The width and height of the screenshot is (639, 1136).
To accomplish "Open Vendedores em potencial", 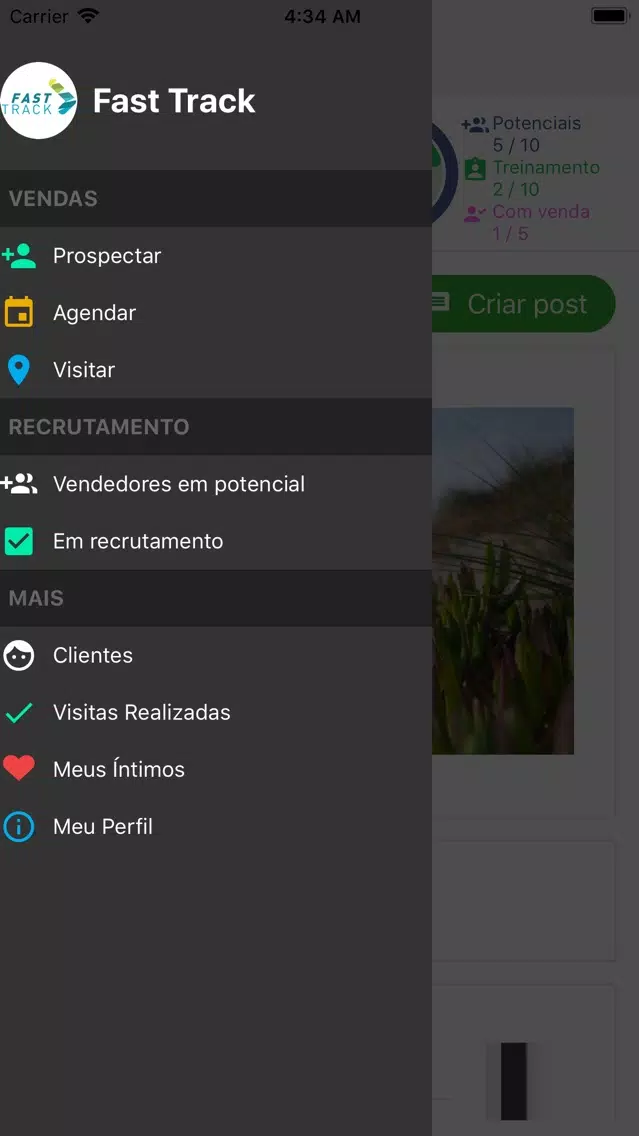I will 178,484.
